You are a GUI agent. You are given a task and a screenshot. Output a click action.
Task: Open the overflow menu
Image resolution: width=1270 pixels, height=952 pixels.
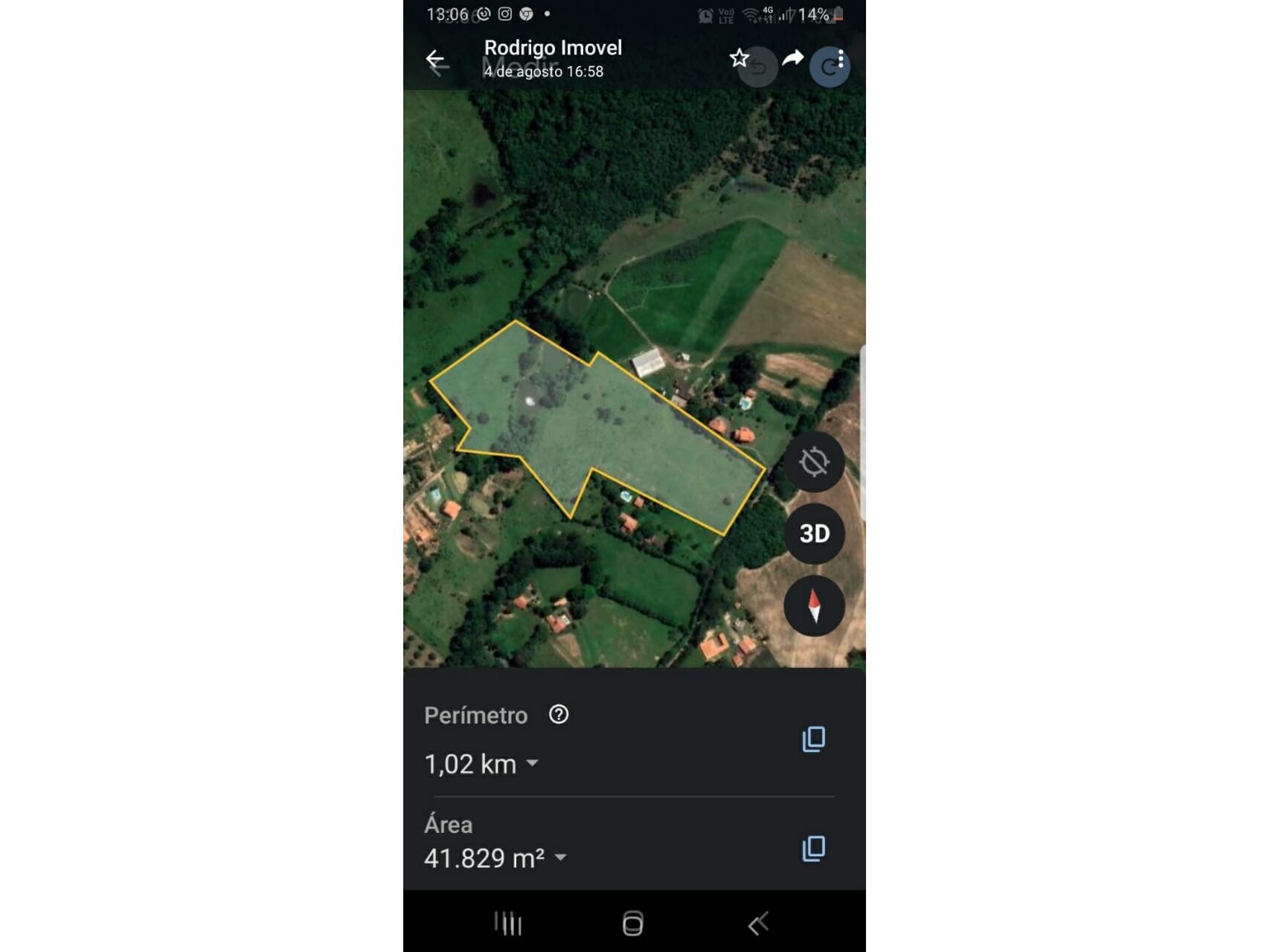pyautogui.click(x=841, y=58)
